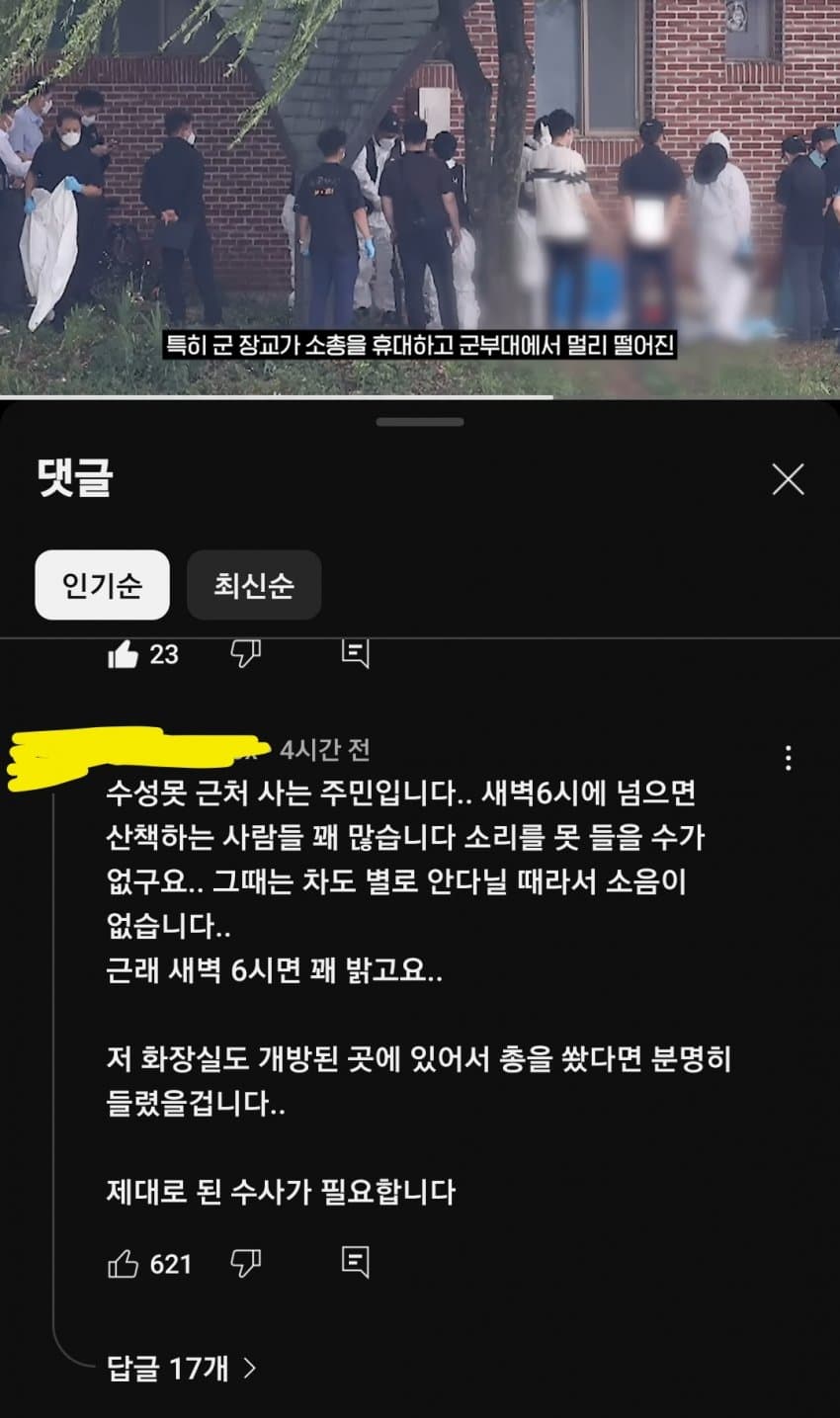
Task: Dislike the comment with 621 likes
Action: [x=245, y=1263]
